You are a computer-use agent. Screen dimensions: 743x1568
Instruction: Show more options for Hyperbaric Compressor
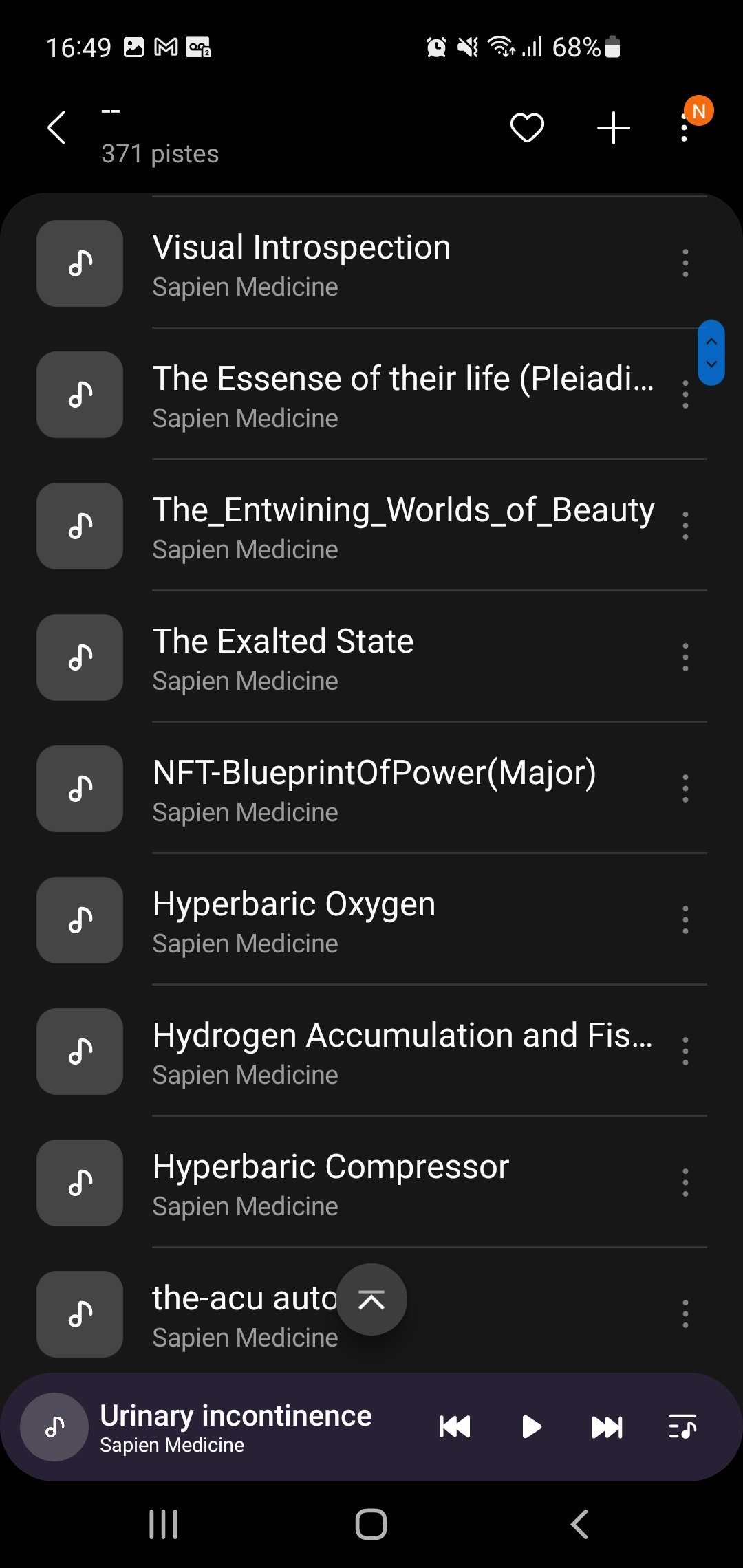click(x=685, y=1183)
